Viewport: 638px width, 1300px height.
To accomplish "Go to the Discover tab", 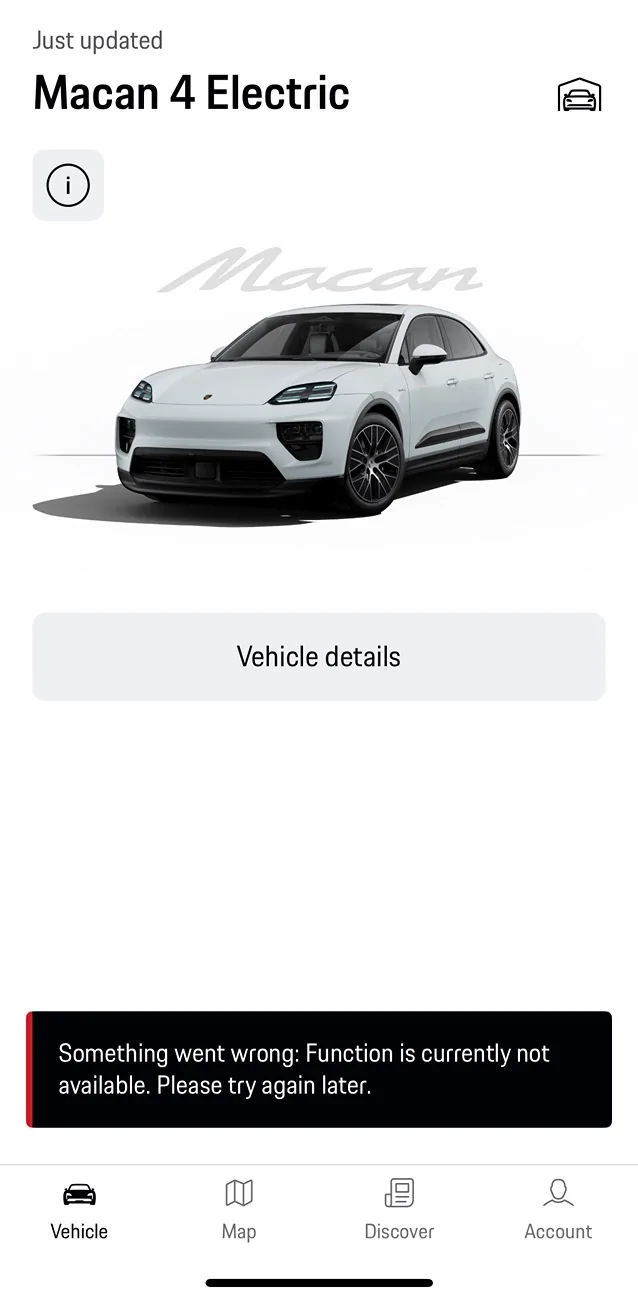I will coord(399,1209).
